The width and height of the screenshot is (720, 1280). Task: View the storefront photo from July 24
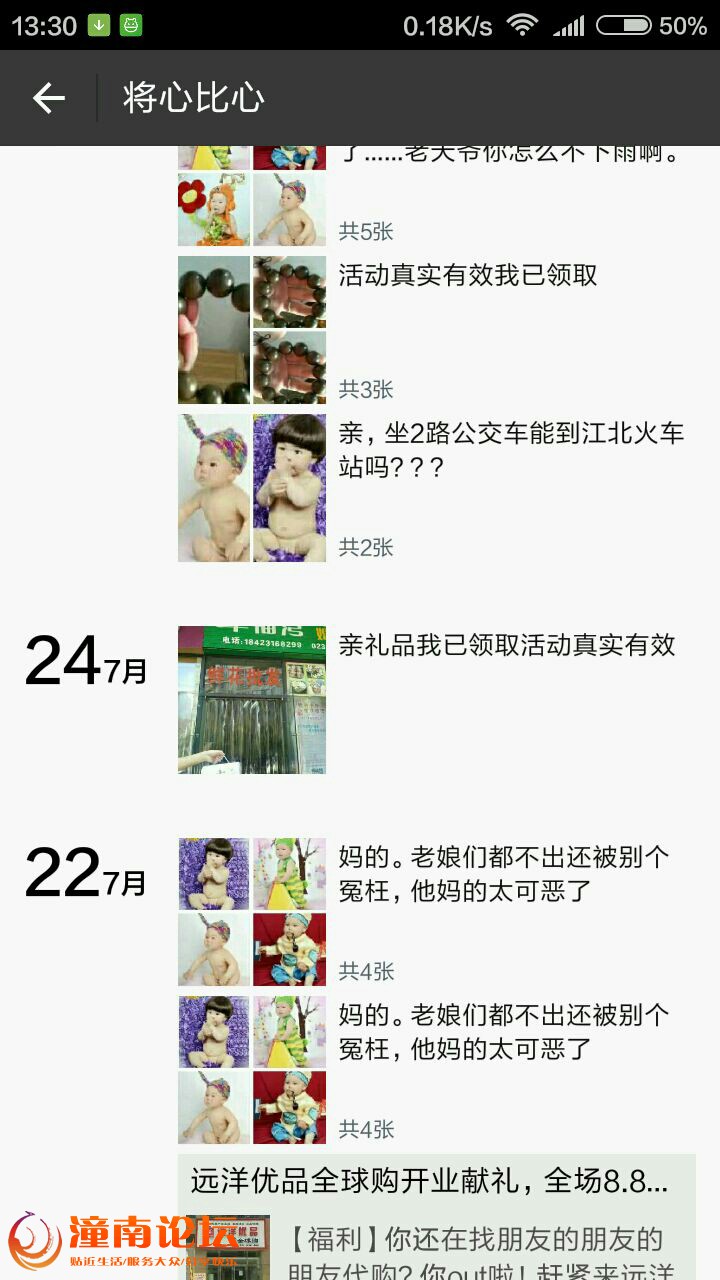pyautogui.click(x=252, y=700)
